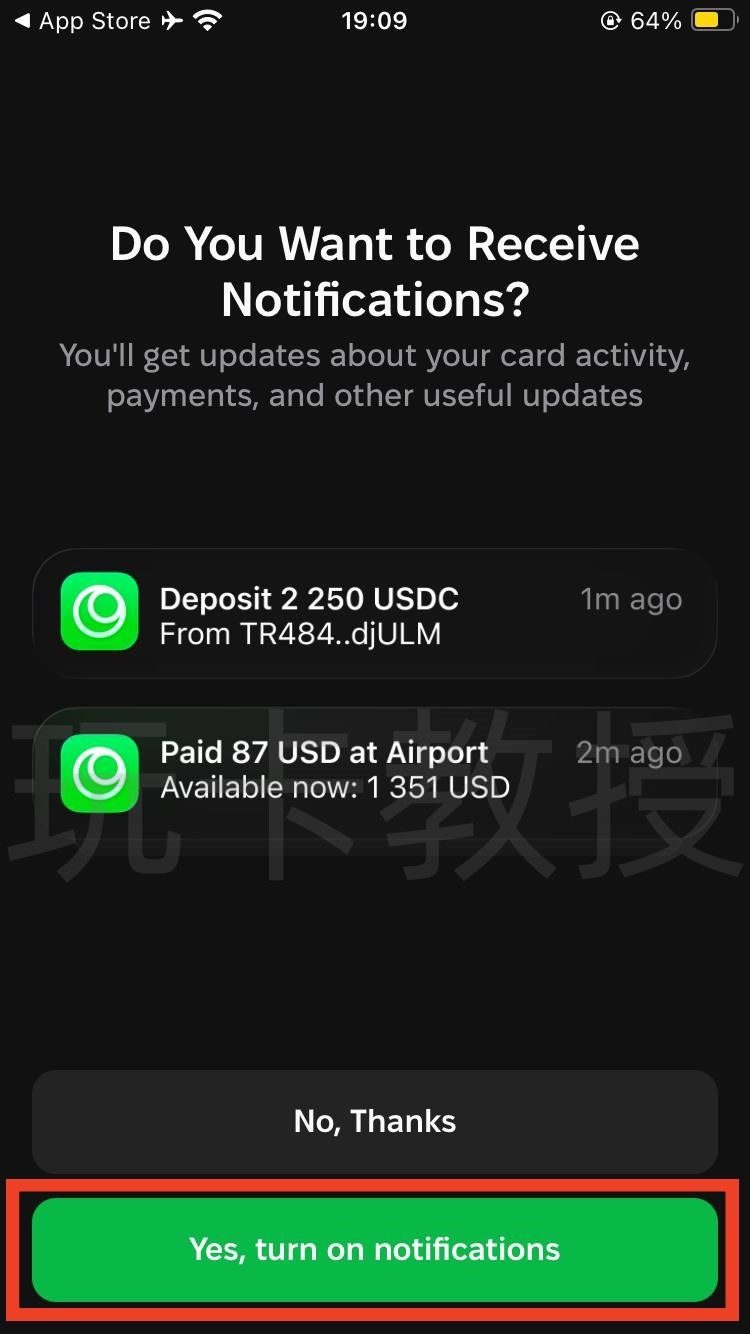Tap the 2m ago timestamp on the payment alert
The image size is (750, 1334).
(x=628, y=752)
